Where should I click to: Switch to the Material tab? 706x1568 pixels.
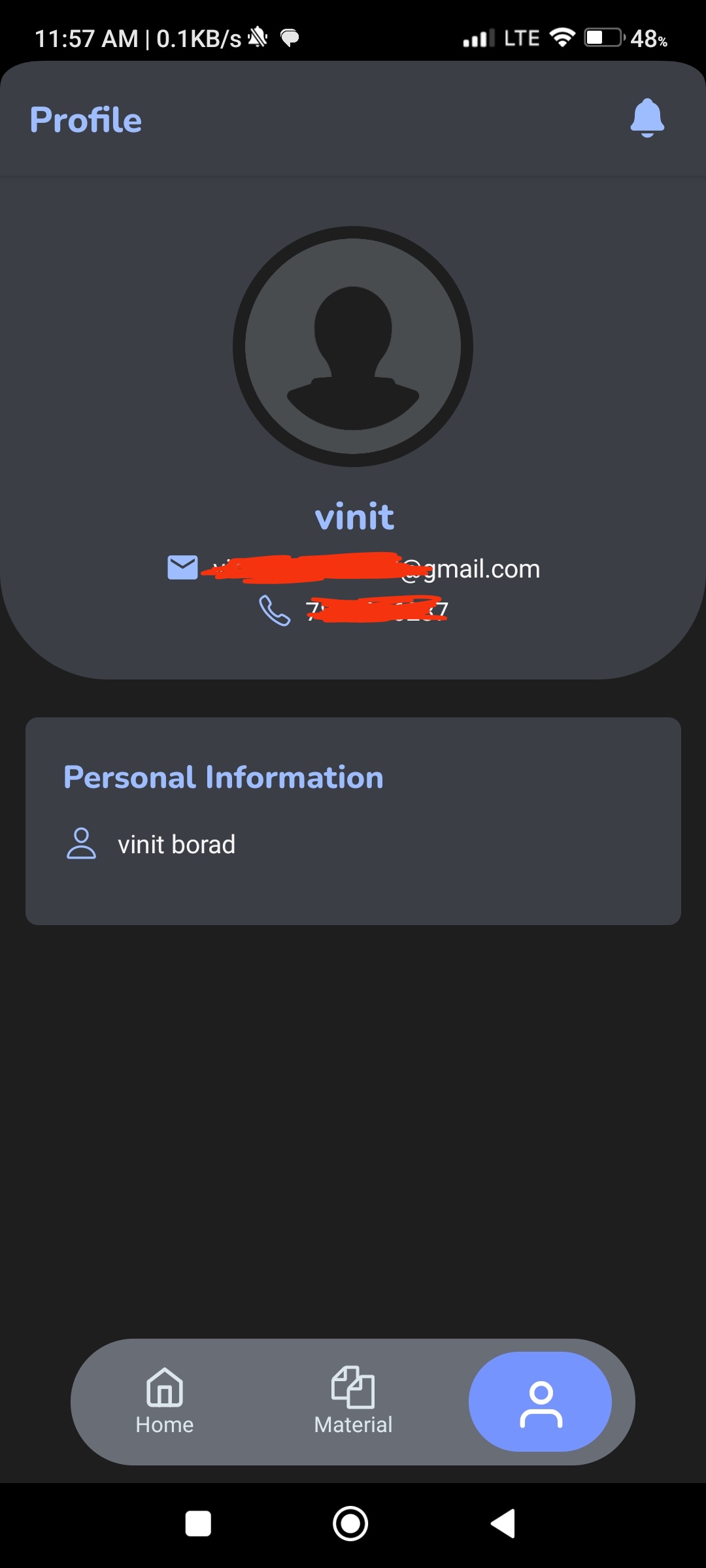coord(353,1401)
